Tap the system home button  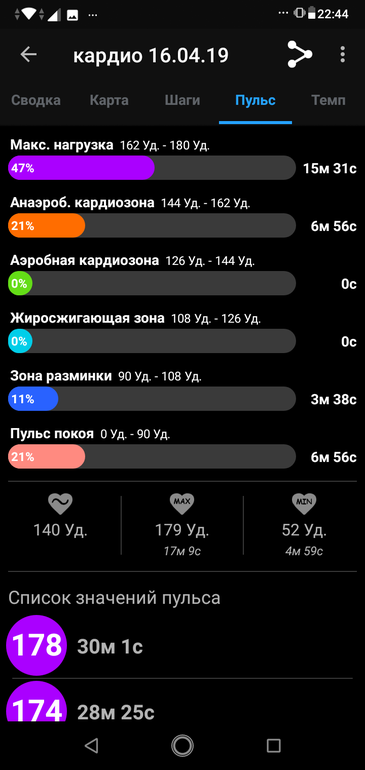[x=182, y=746]
